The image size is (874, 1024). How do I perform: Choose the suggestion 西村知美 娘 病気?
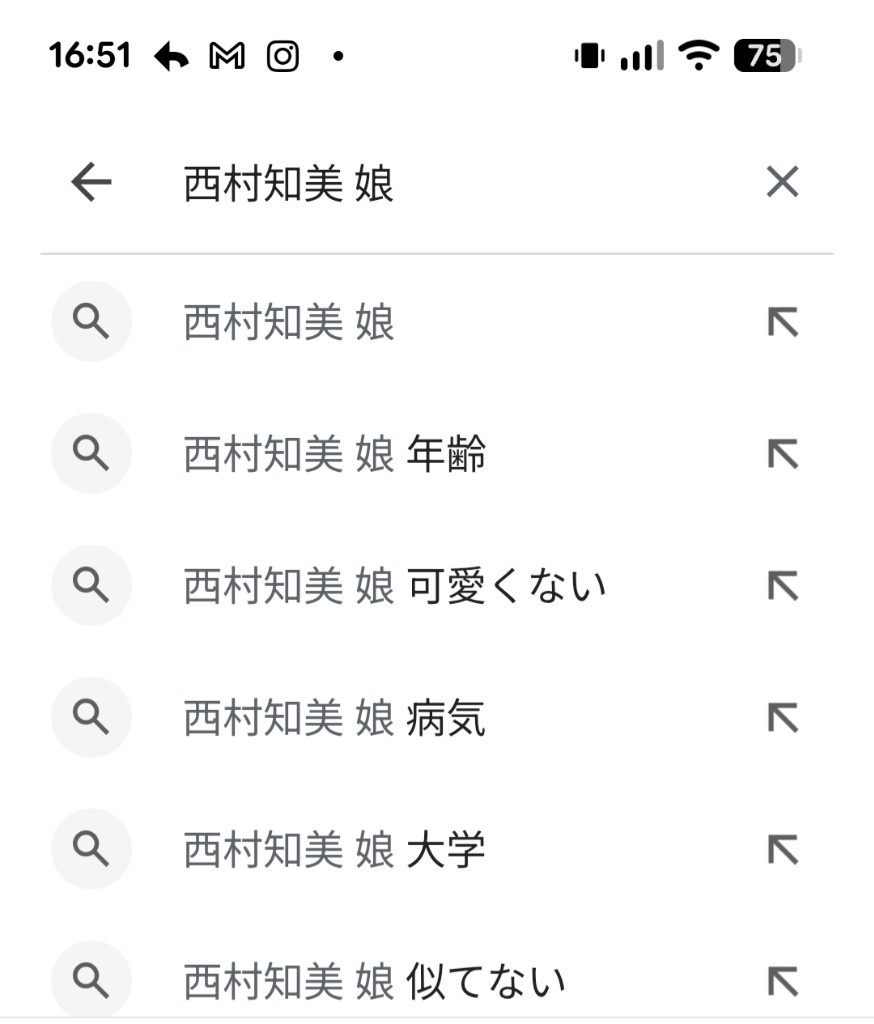(334, 719)
